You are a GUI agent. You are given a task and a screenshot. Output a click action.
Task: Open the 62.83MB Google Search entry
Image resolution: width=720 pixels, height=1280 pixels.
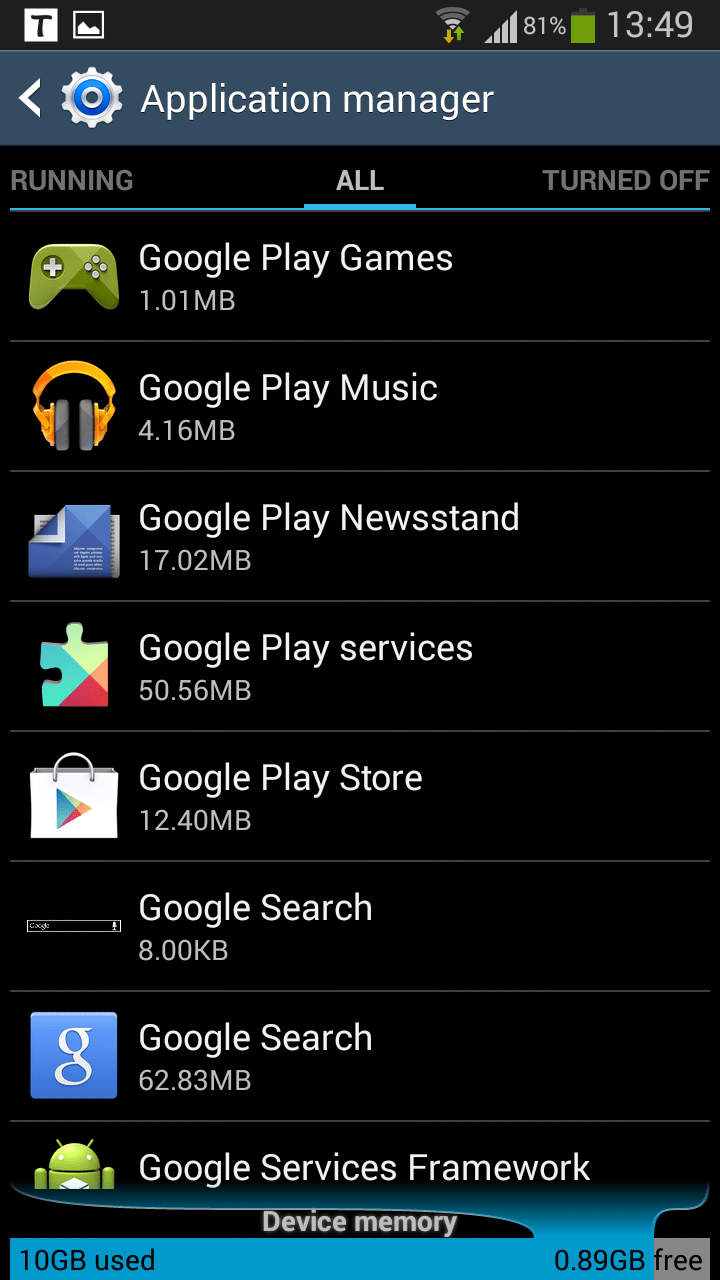pos(360,1057)
